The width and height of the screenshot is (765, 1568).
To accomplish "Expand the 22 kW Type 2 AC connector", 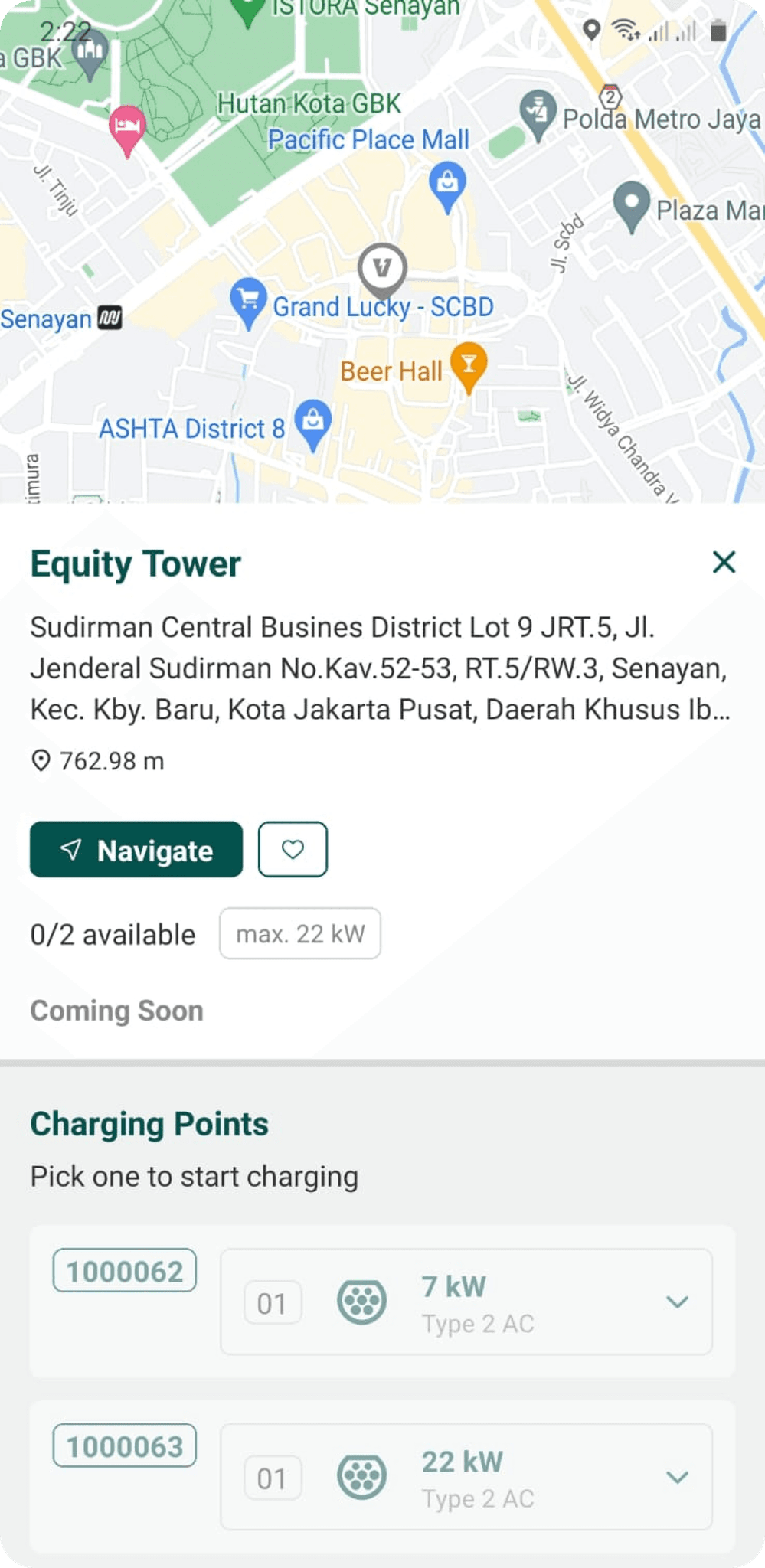I will point(677,1477).
